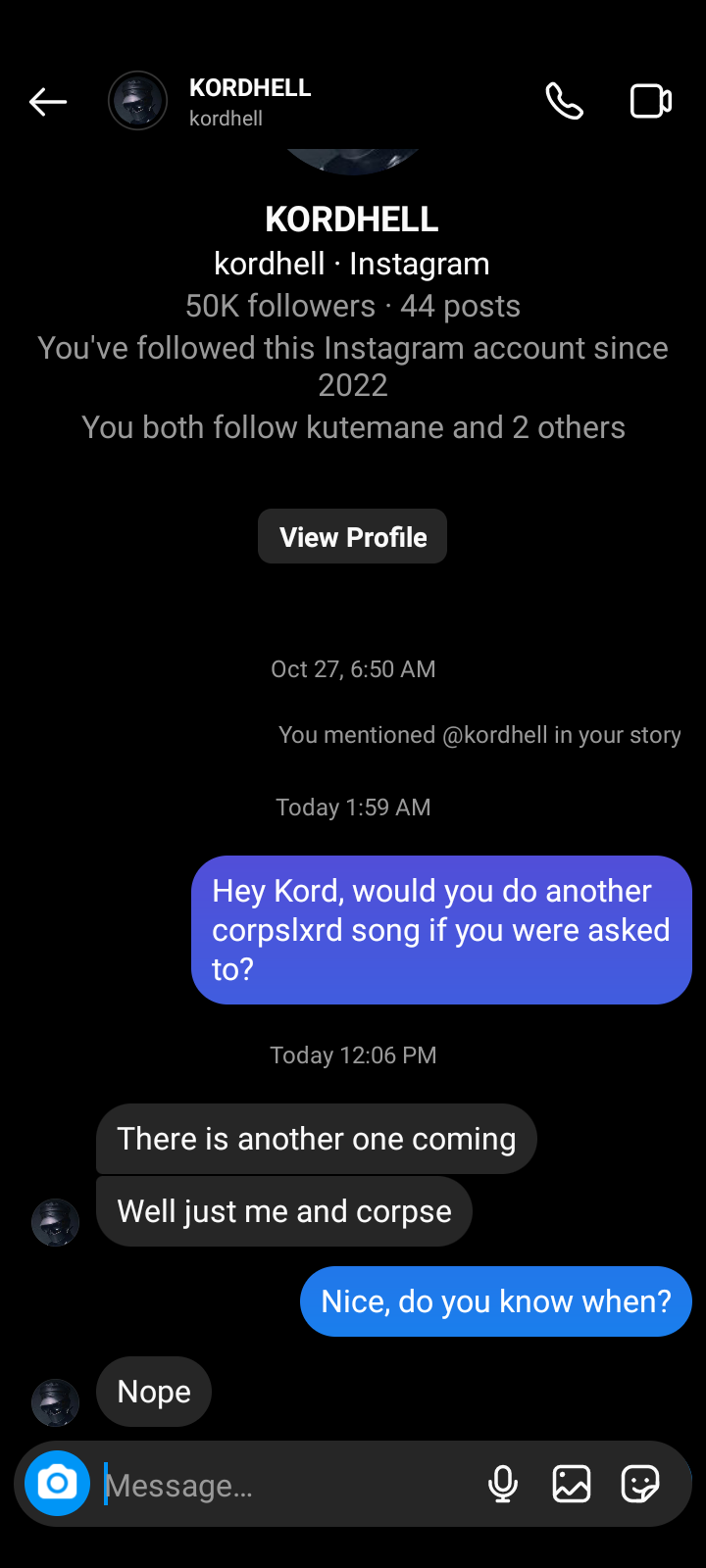Go back to the message list
The height and width of the screenshot is (1568, 706).
(x=47, y=102)
